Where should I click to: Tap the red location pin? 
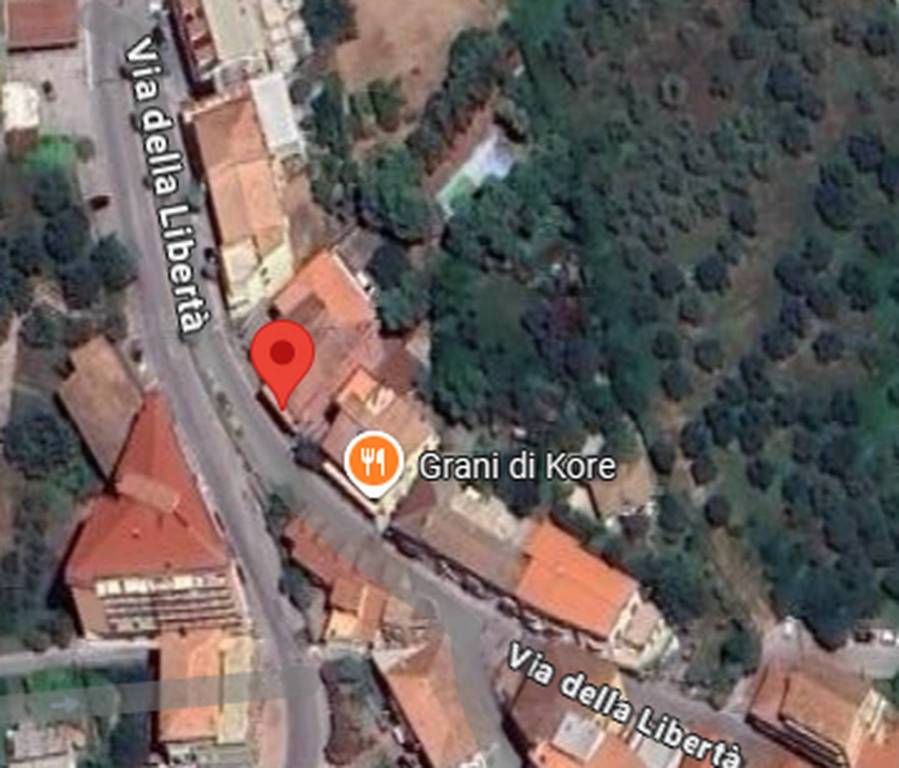(282, 355)
